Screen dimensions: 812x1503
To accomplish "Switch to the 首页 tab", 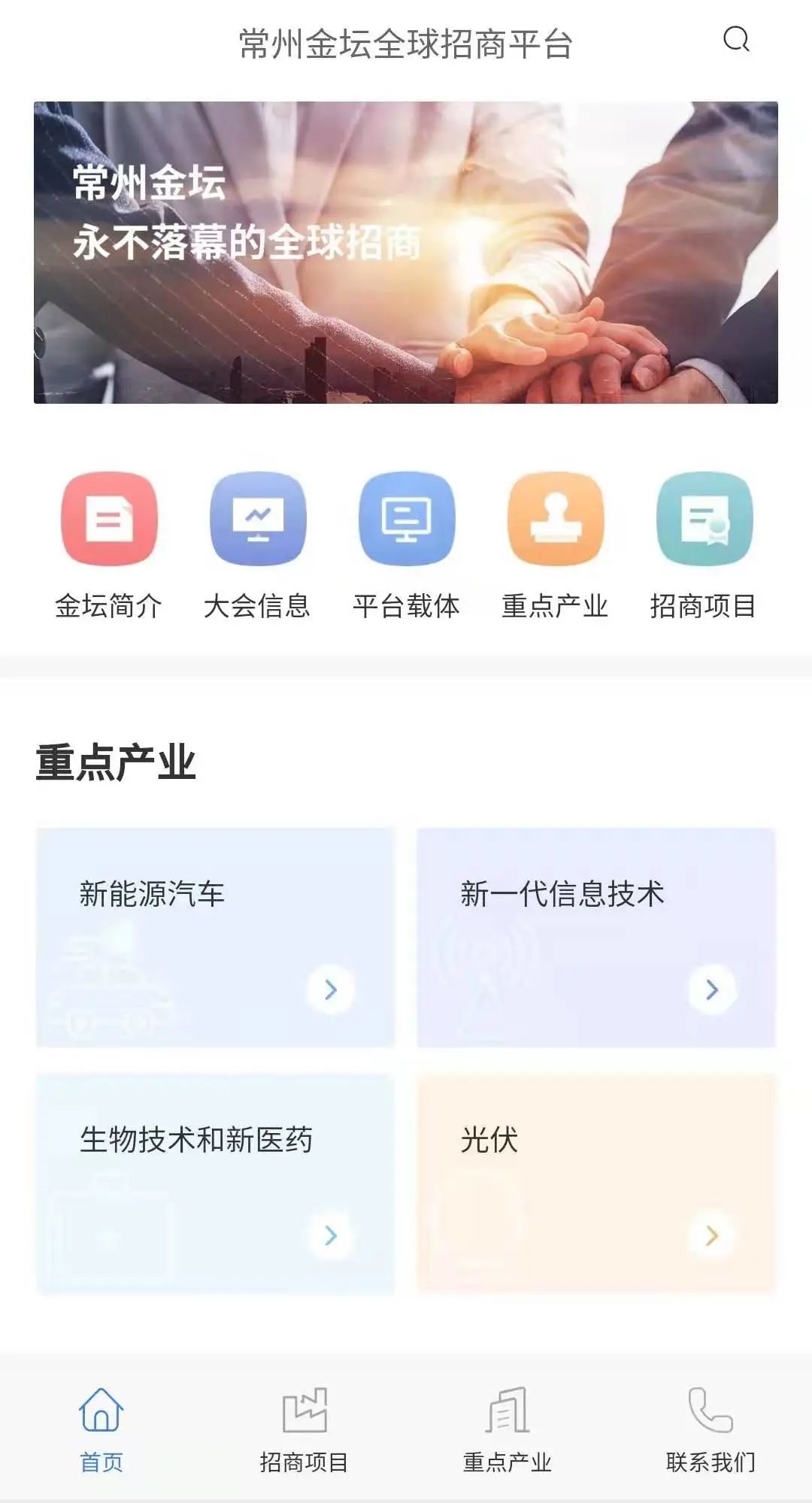I will click(101, 1429).
